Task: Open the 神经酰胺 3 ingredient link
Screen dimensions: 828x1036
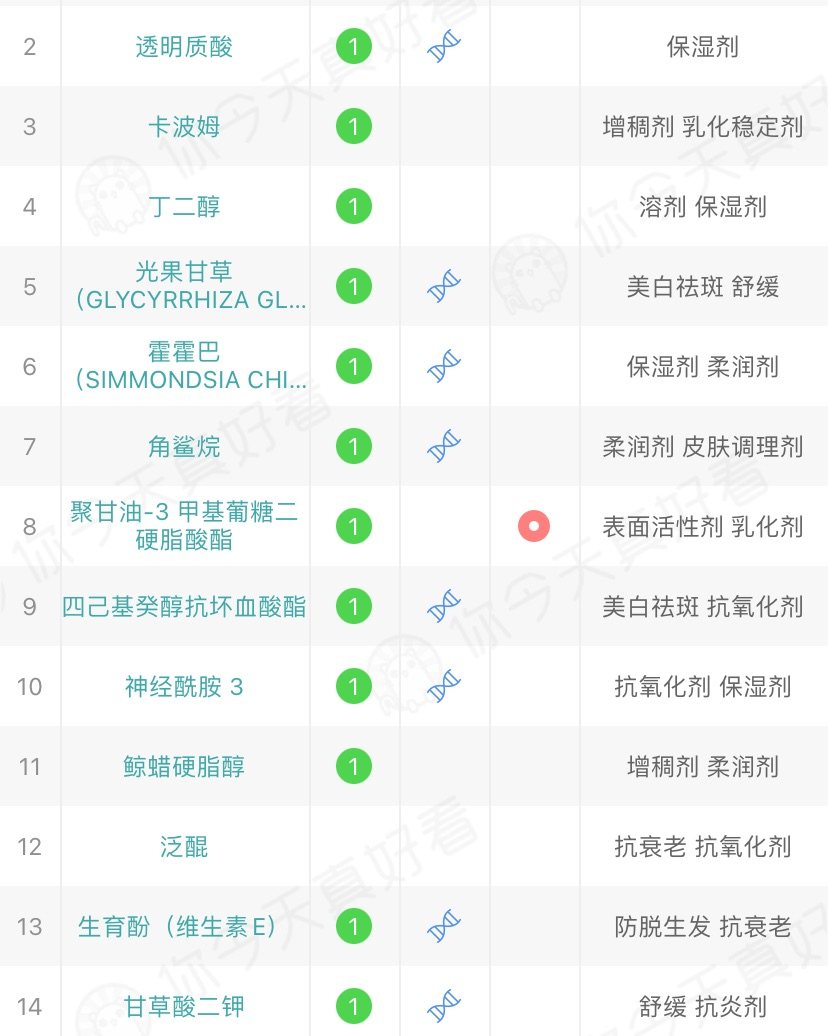Action: tap(184, 687)
